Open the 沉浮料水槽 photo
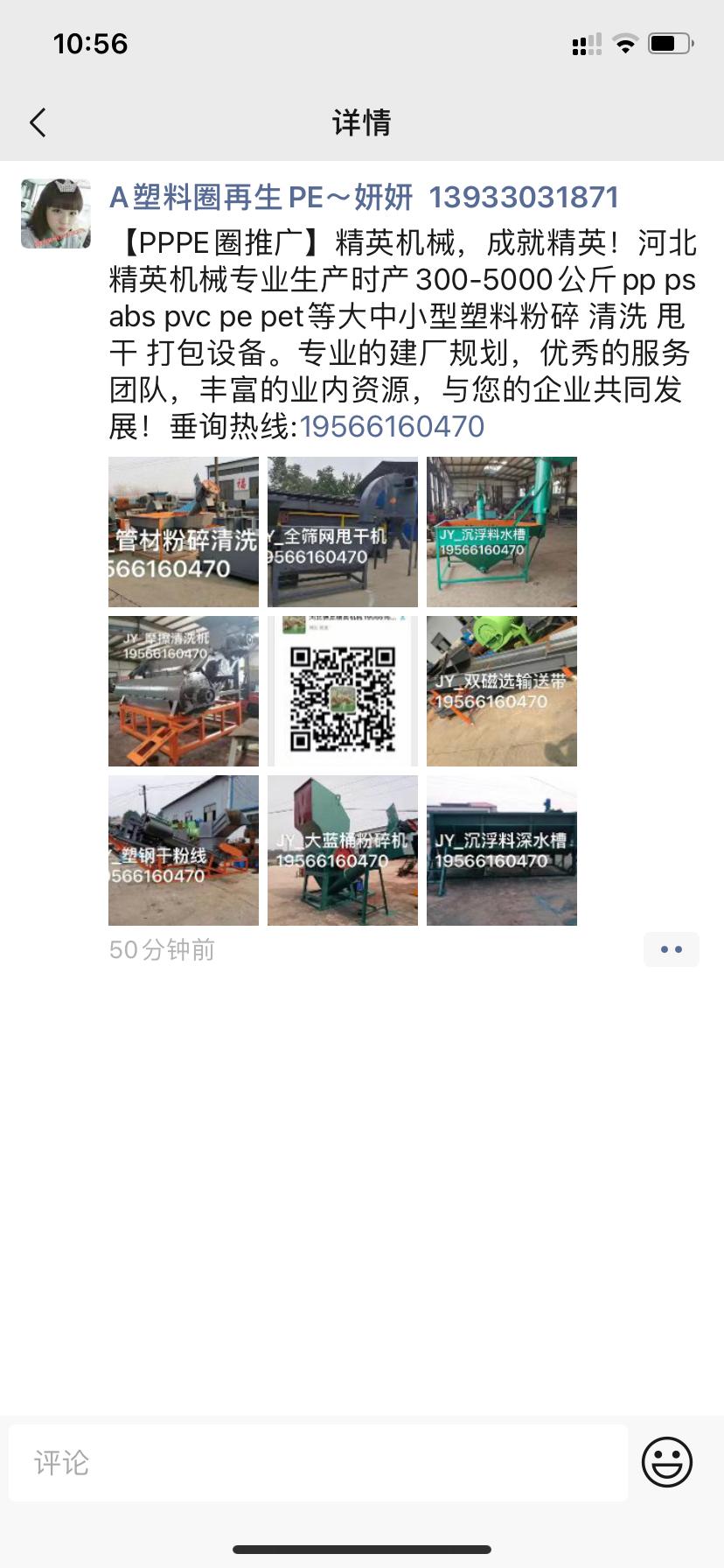The image size is (724, 1568). [502, 532]
